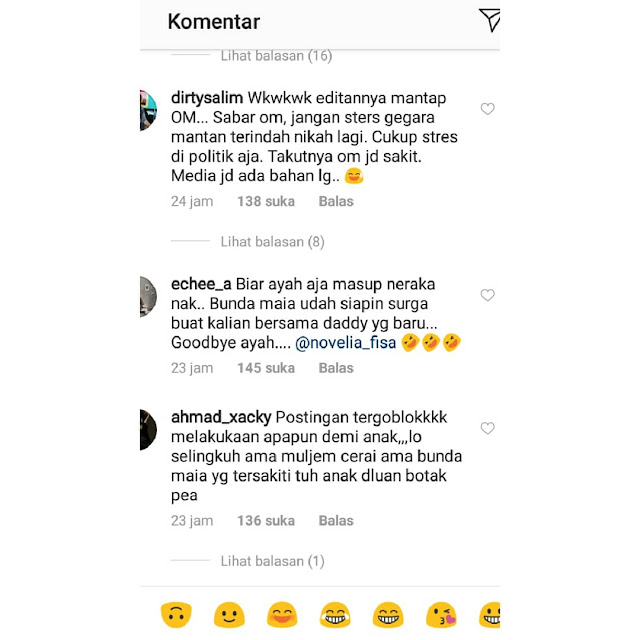Open ahmad_xacky's profile picture
This screenshot has height=640, width=640.
(x=148, y=430)
